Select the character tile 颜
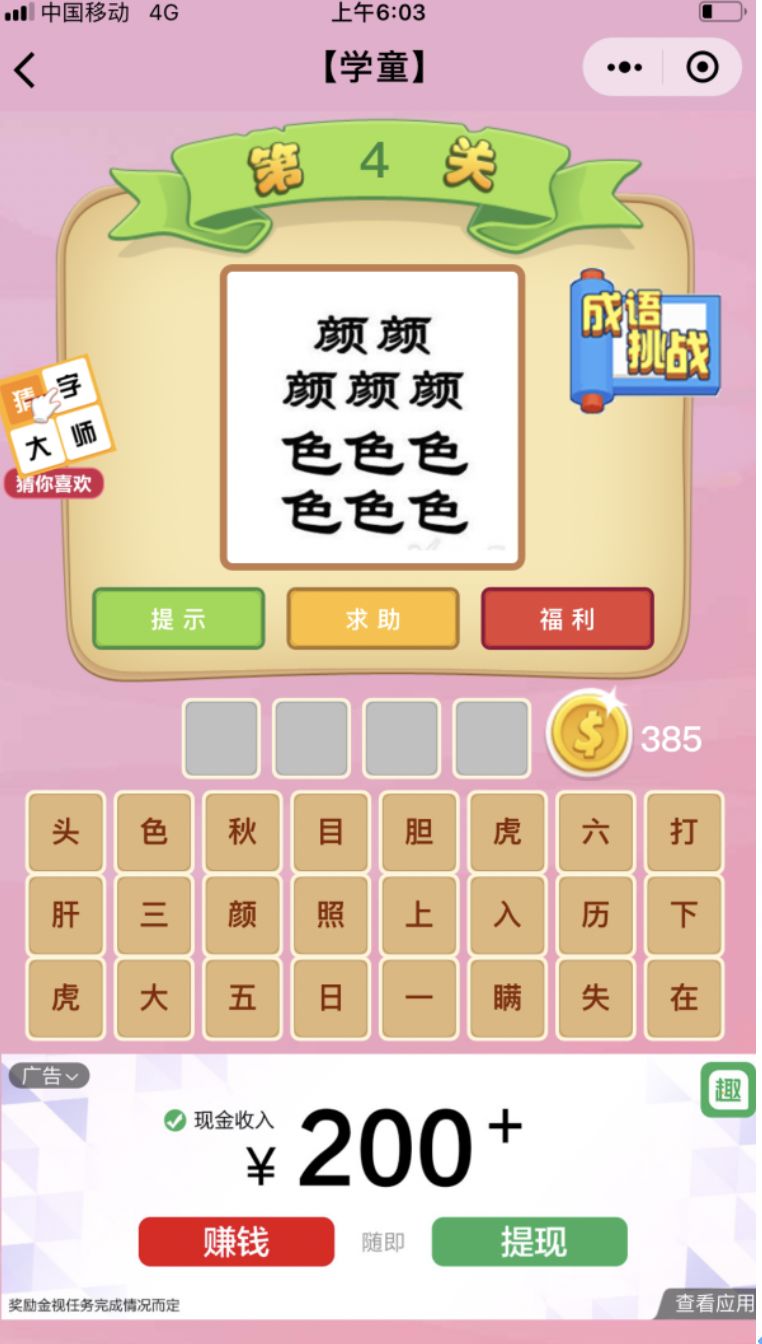This screenshot has width=762, height=1344. click(x=242, y=915)
